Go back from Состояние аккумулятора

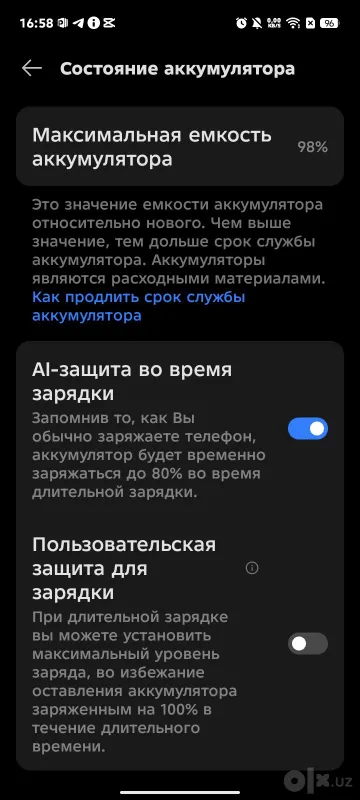coord(32,68)
